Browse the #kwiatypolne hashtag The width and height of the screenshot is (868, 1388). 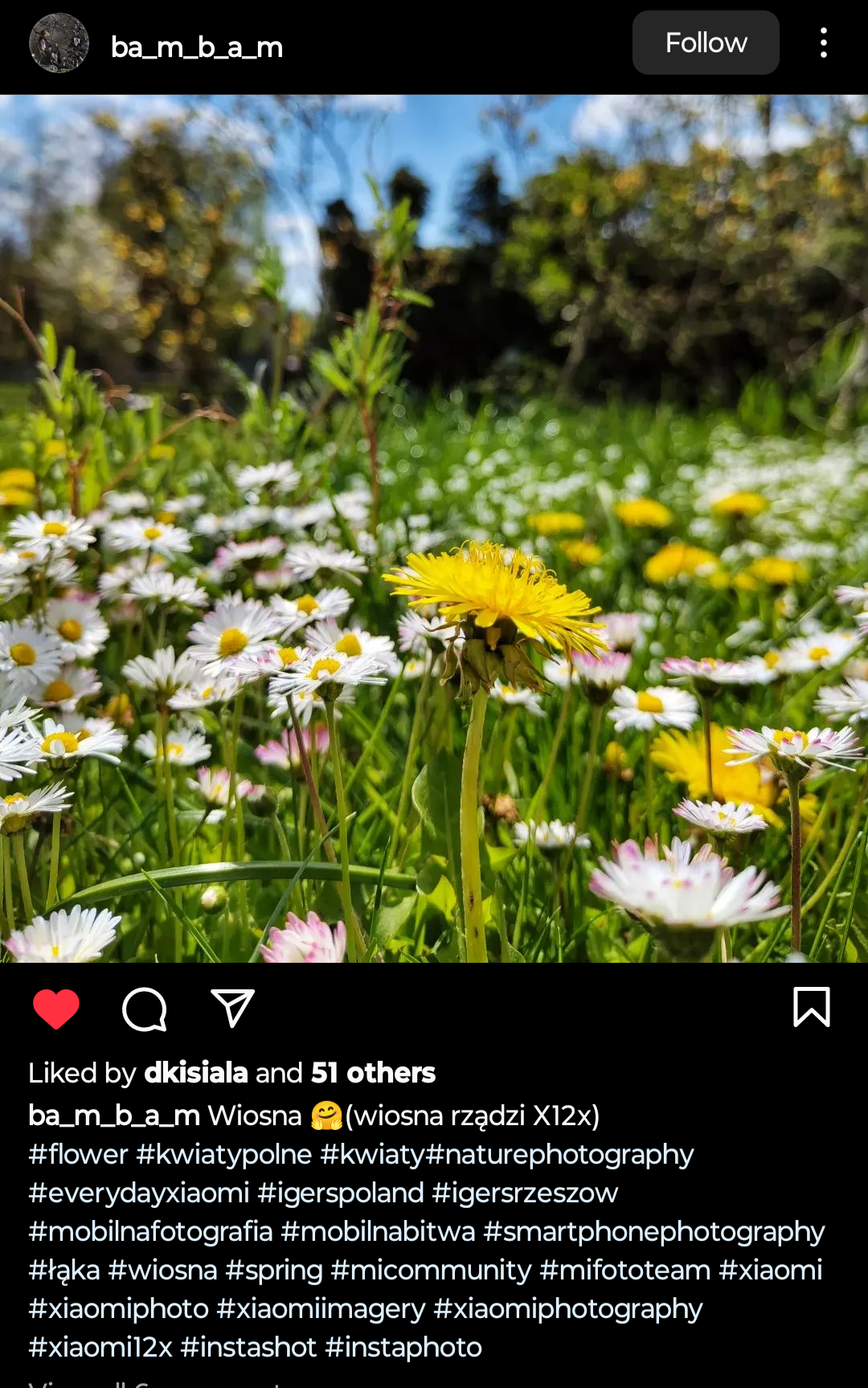224,1154
